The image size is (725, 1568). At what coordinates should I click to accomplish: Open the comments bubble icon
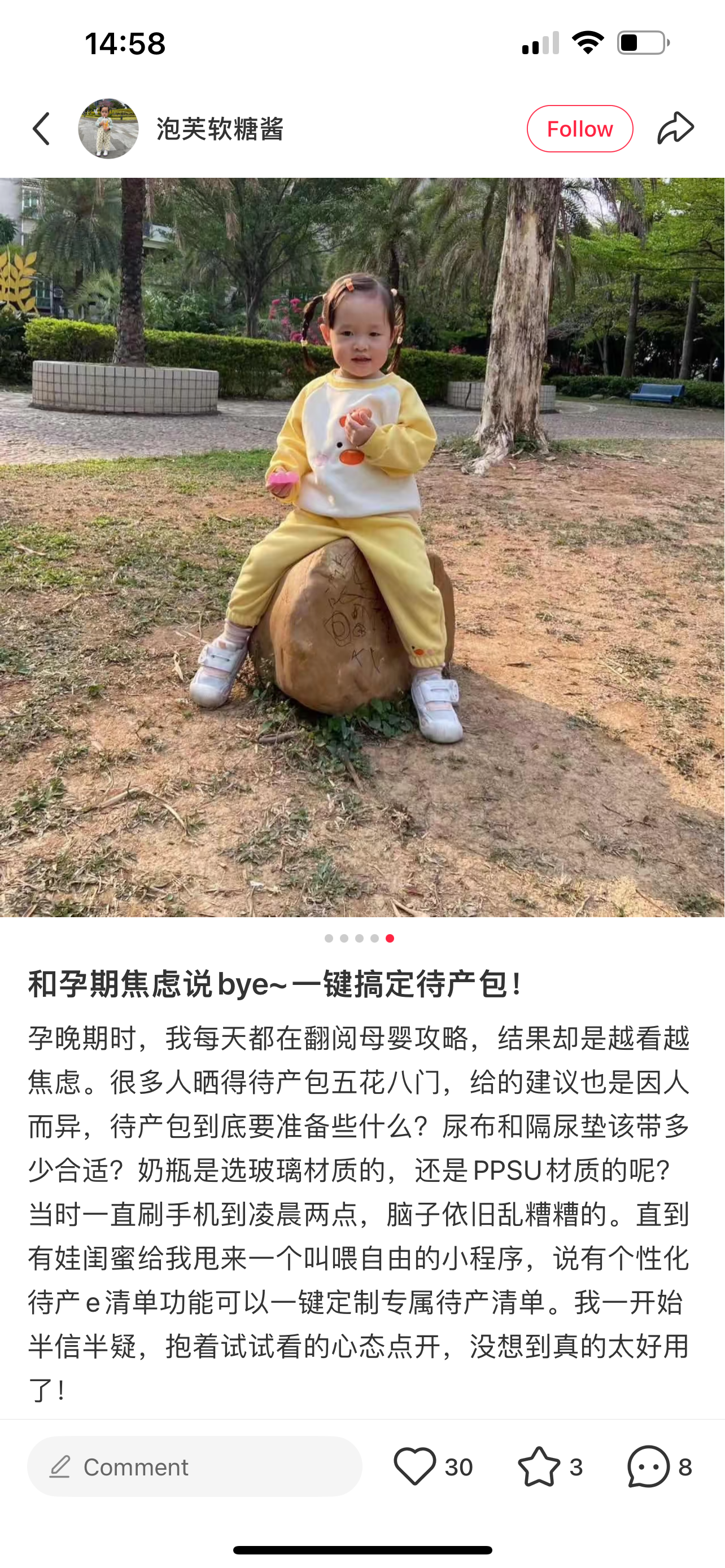tap(648, 1466)
